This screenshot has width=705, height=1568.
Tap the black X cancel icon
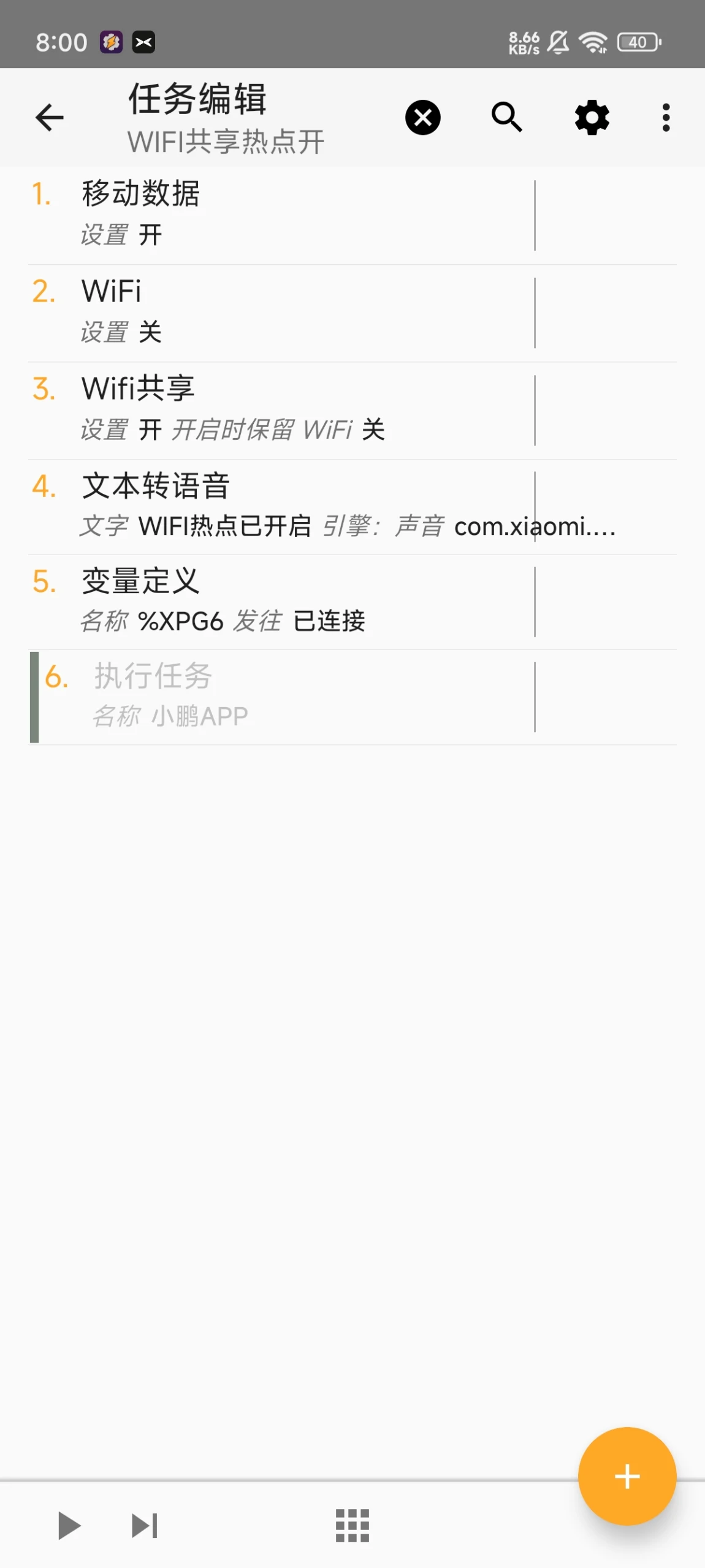422,117
